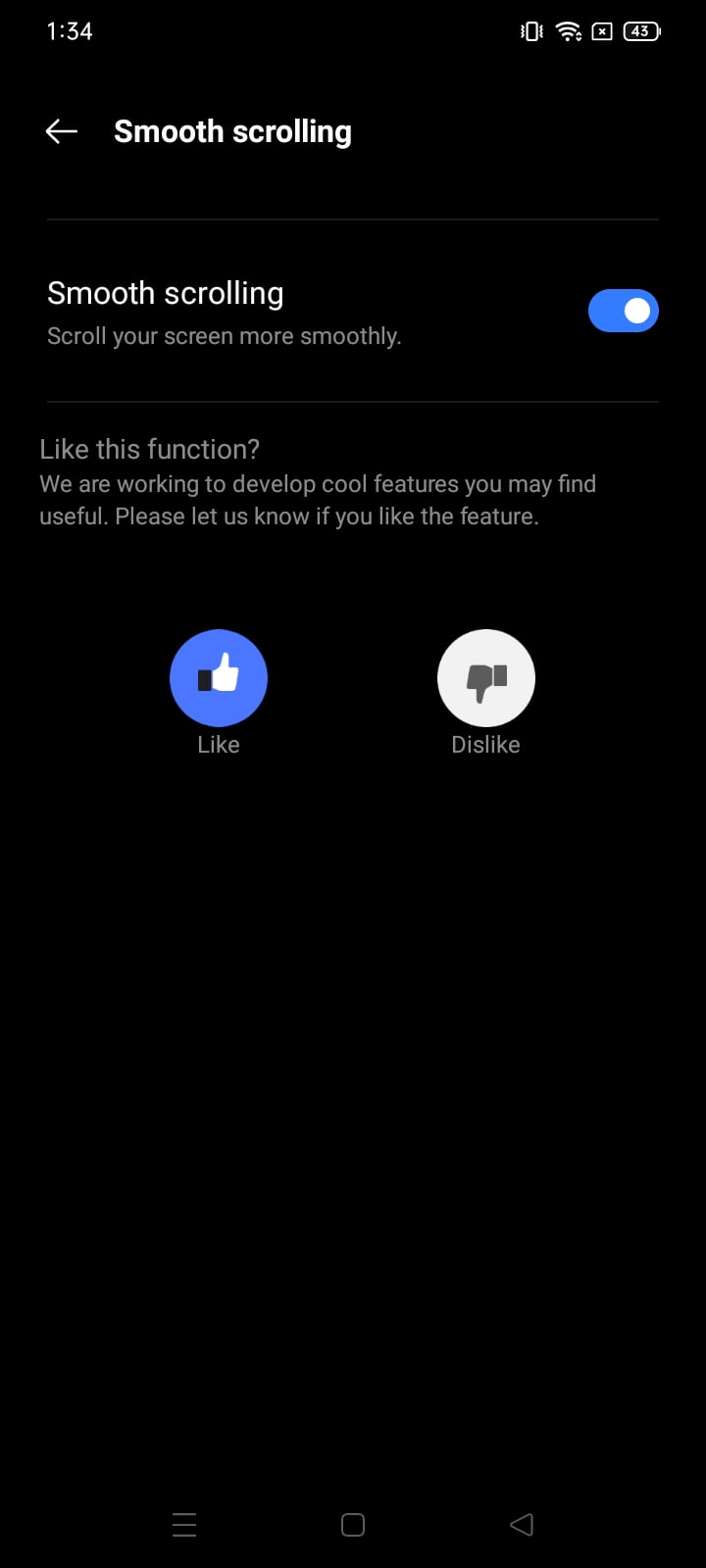The width and height of the screenshot is (706, 1568).
Task: Open recent apps from navigation bar
Action: (x=184, y=1524)
